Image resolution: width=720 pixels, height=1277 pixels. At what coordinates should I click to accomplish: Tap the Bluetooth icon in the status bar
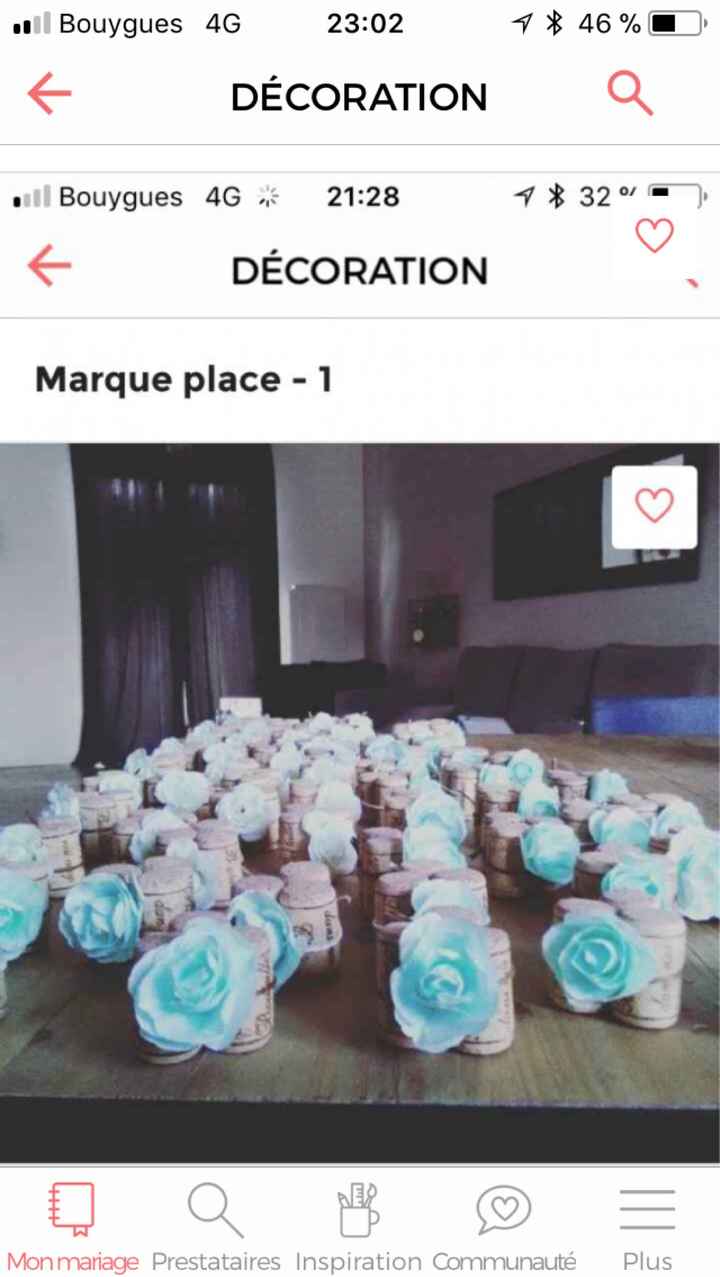point(551,22)
